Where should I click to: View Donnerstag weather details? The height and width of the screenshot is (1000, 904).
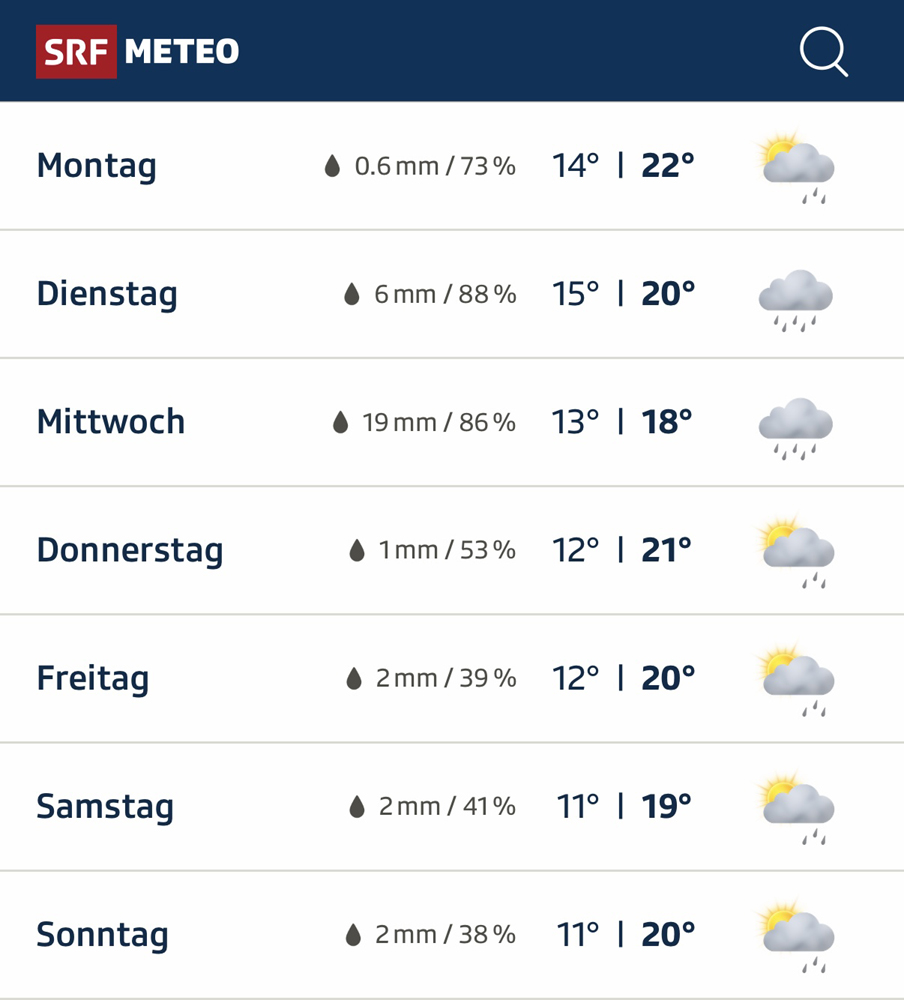point(450,550)
